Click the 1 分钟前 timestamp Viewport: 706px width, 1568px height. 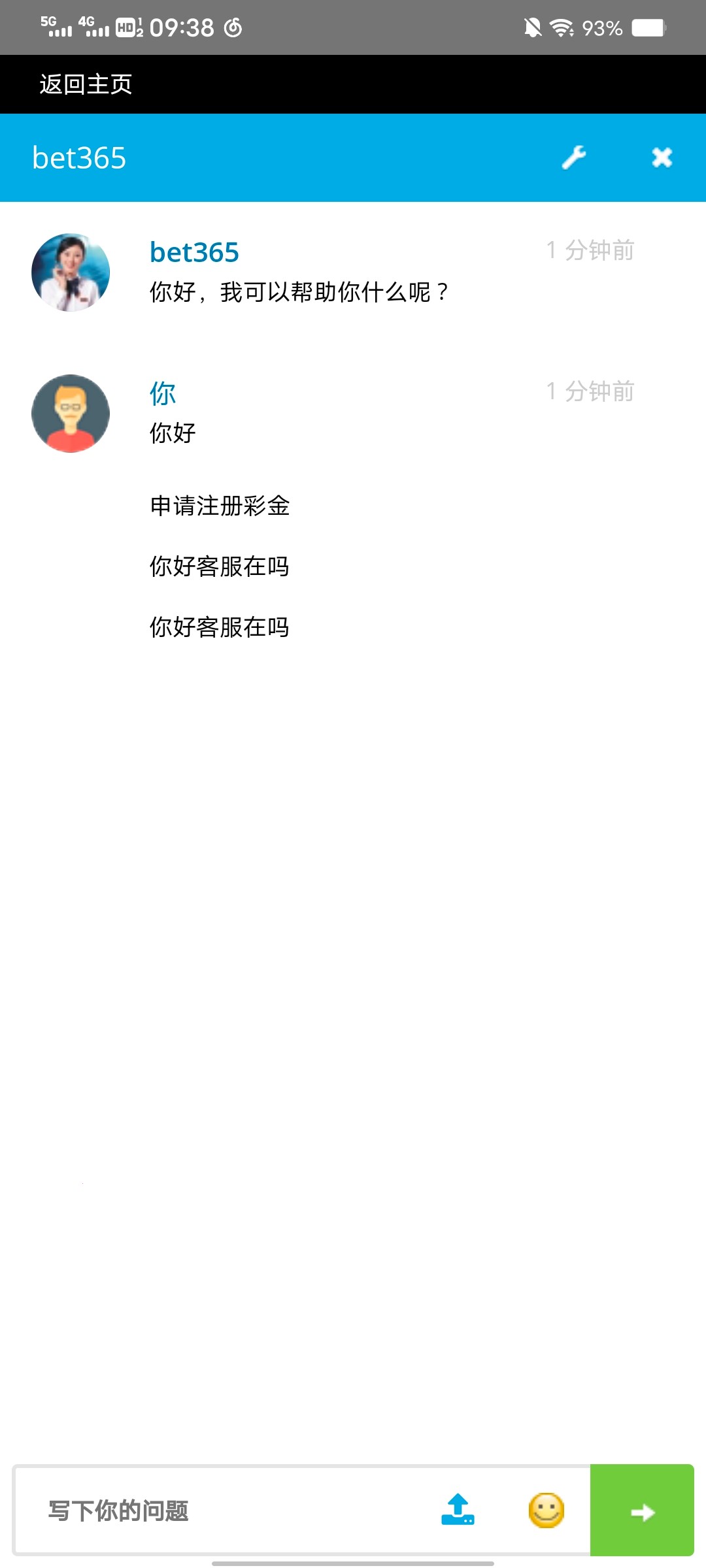click(591, 250)
